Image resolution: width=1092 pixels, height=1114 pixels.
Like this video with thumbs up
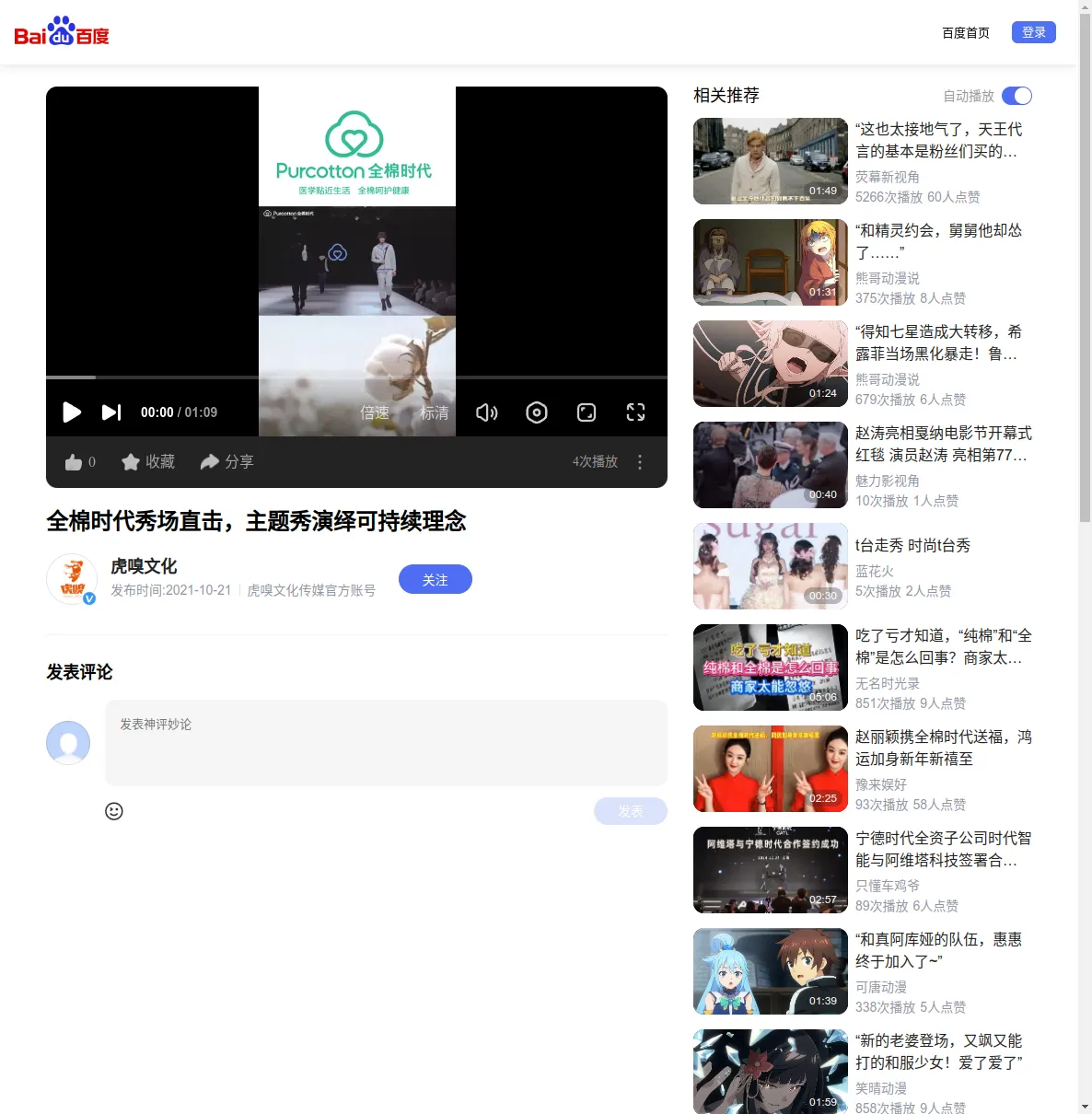tap(75, 462)
